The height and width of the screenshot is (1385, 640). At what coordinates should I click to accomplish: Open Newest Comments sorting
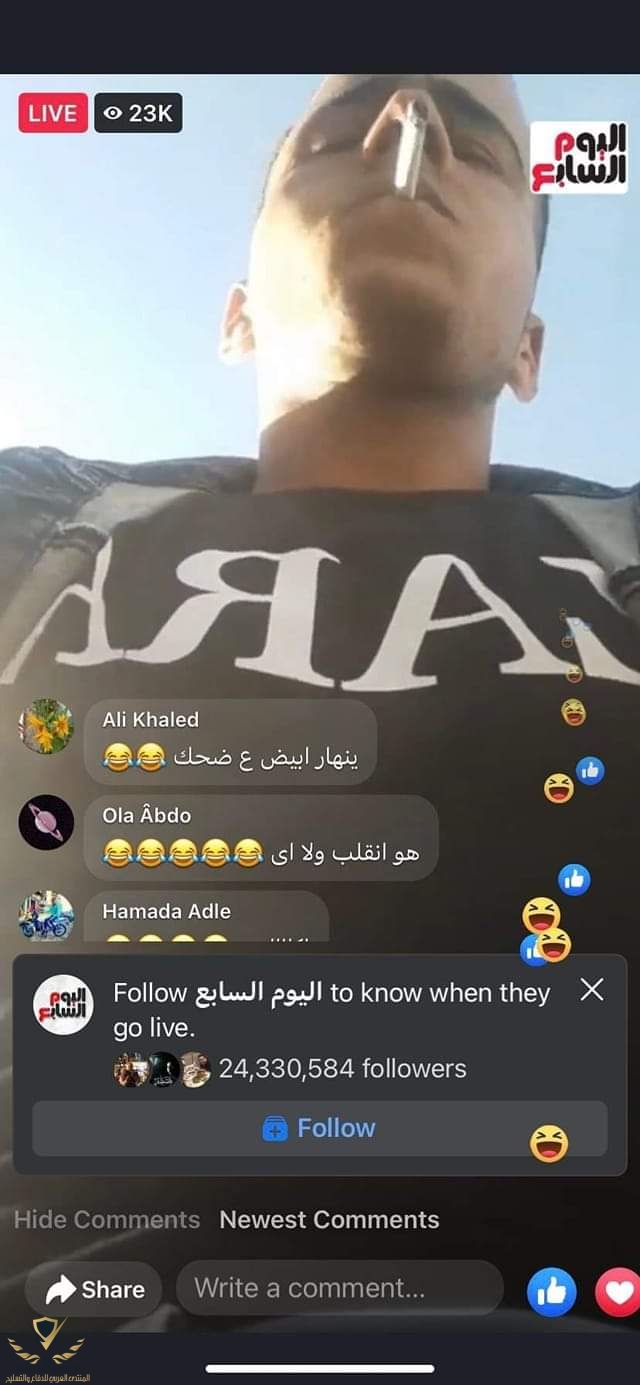coord(329,1220)
